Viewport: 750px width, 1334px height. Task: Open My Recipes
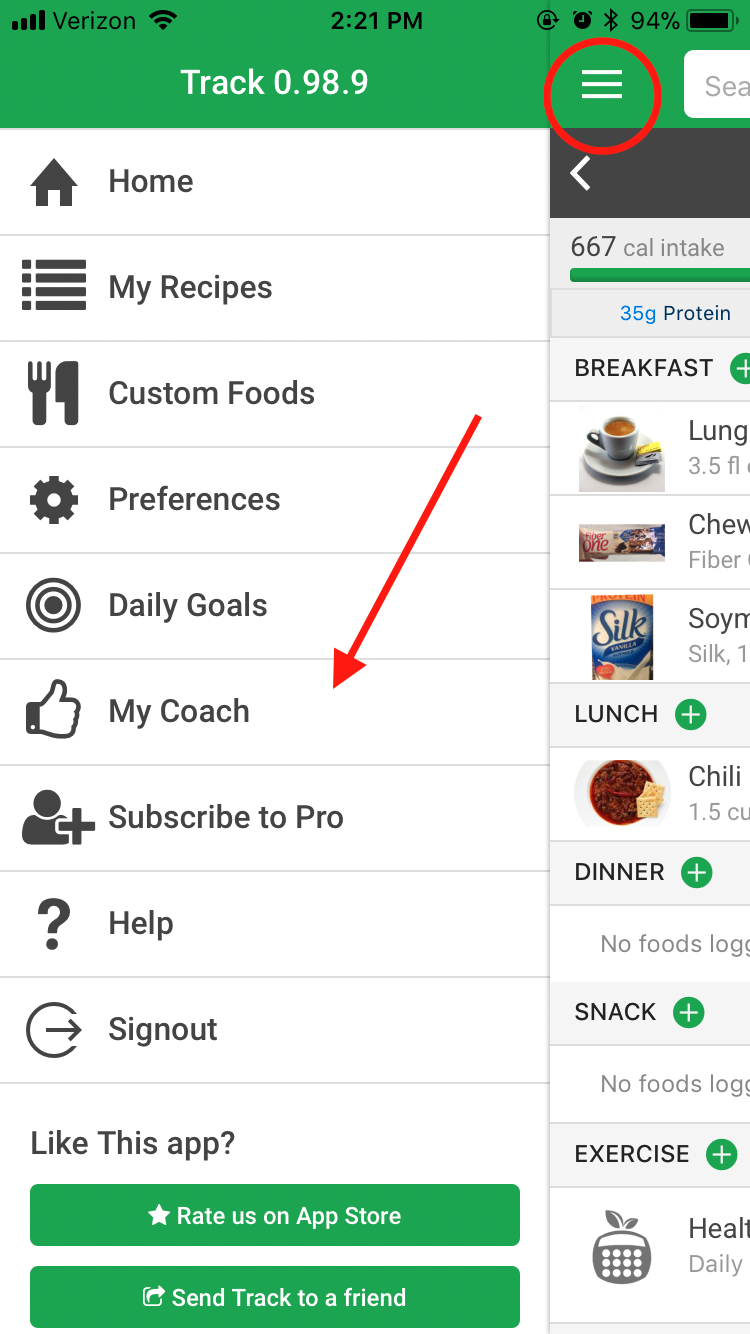point(274,288)
